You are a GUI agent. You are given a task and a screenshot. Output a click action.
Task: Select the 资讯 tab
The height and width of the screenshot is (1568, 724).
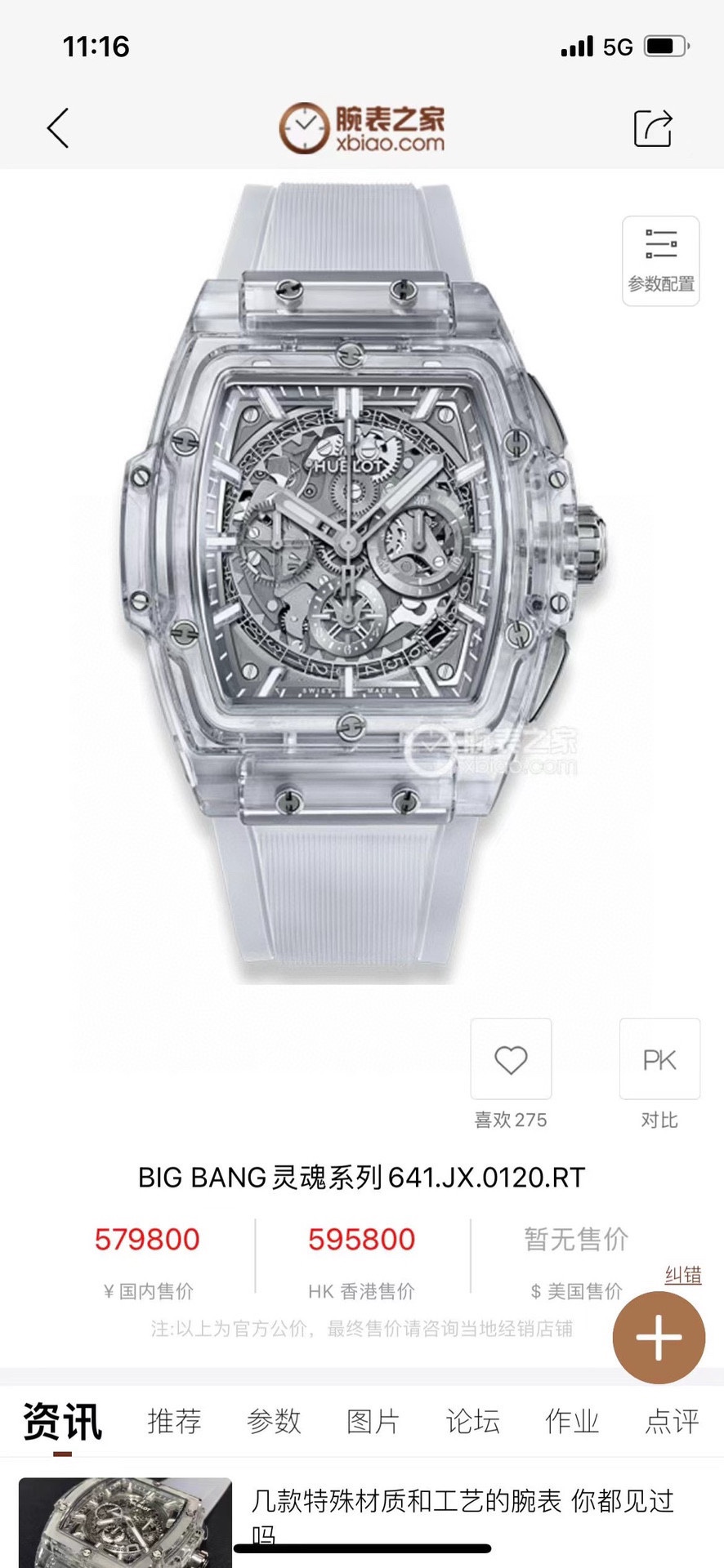62,1422
